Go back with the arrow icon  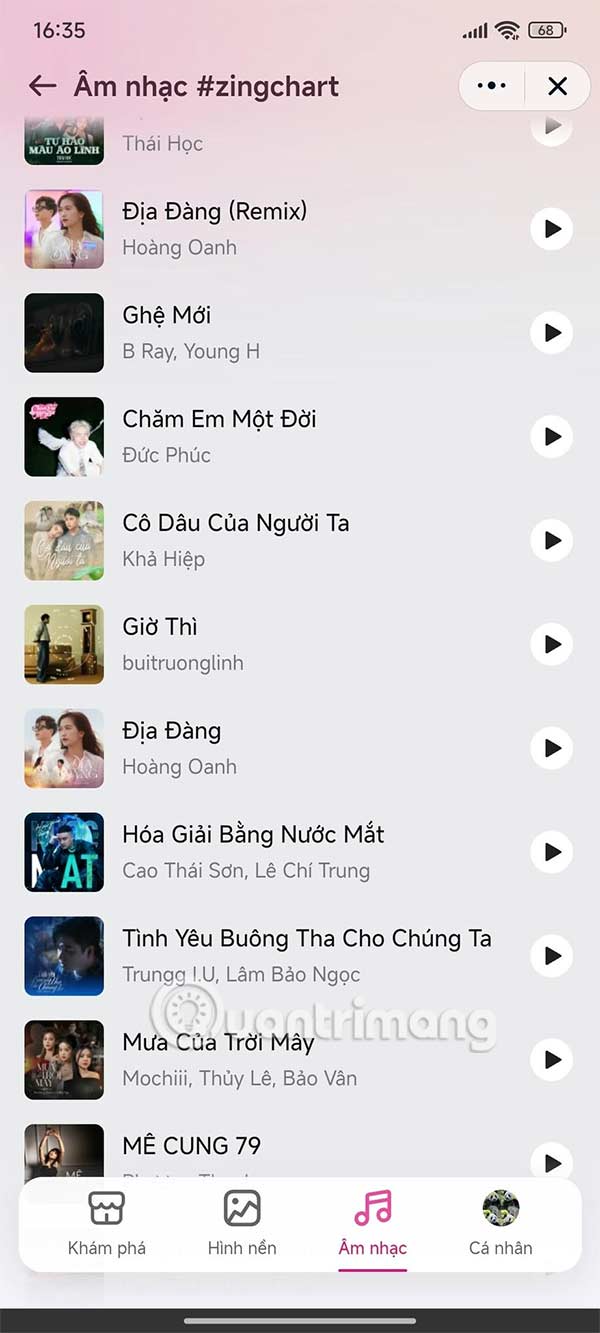[x=42, y=86]
